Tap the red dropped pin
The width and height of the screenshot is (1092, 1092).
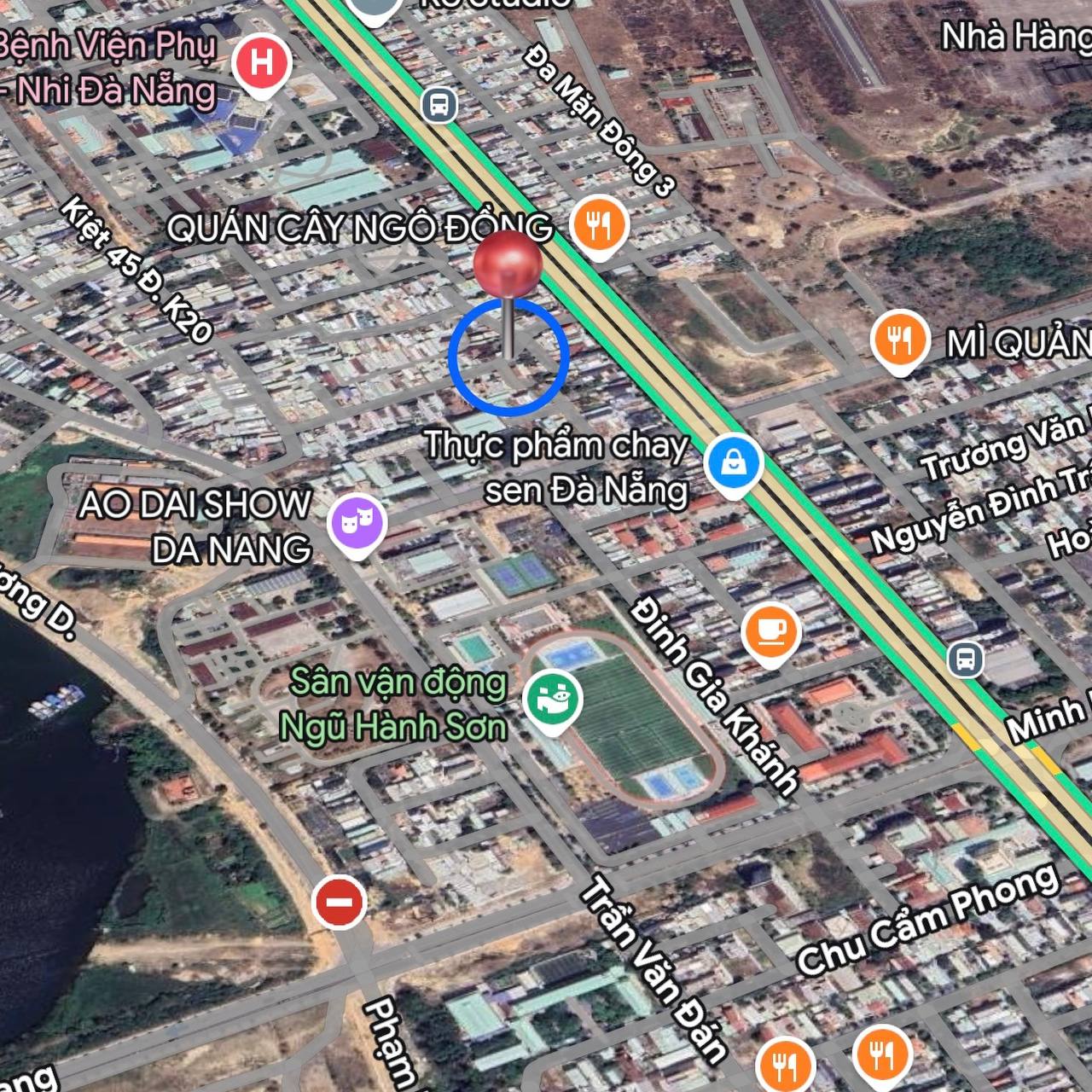(x=508, y=264)
